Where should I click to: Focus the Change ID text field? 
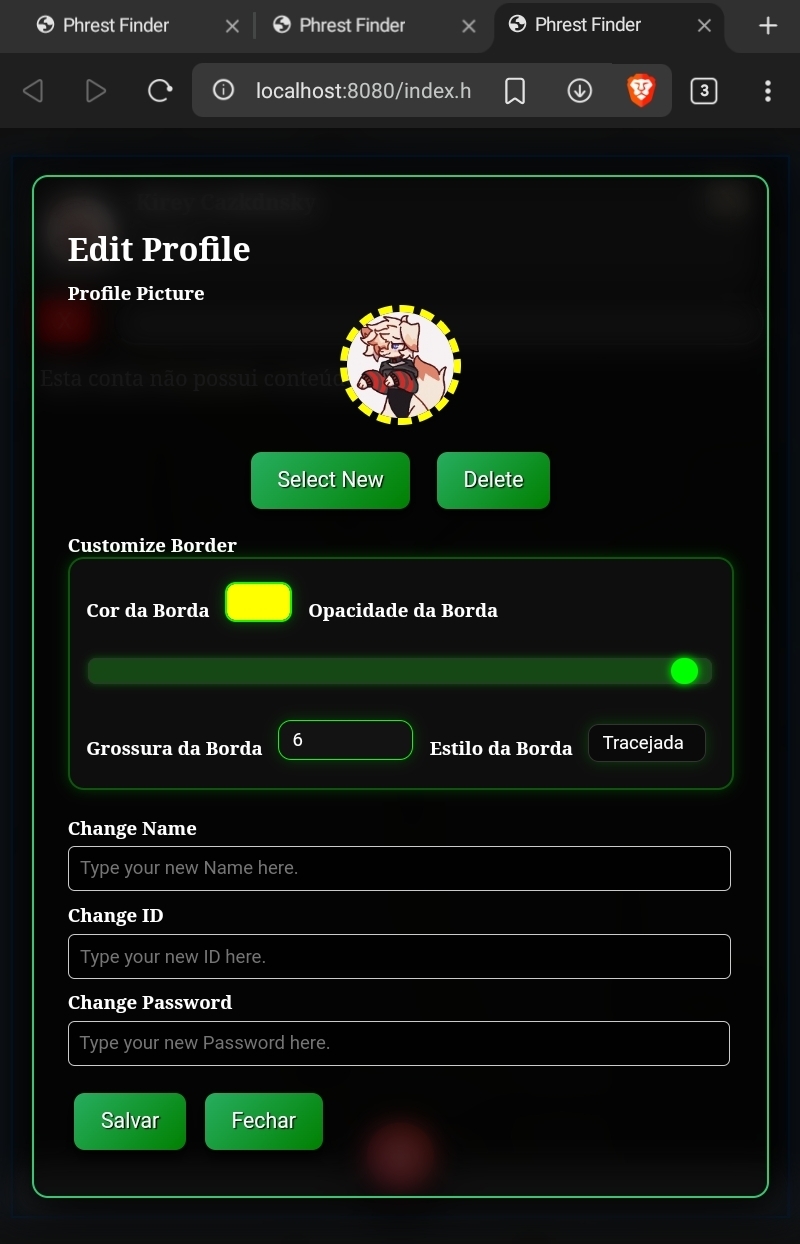[399, 956]
